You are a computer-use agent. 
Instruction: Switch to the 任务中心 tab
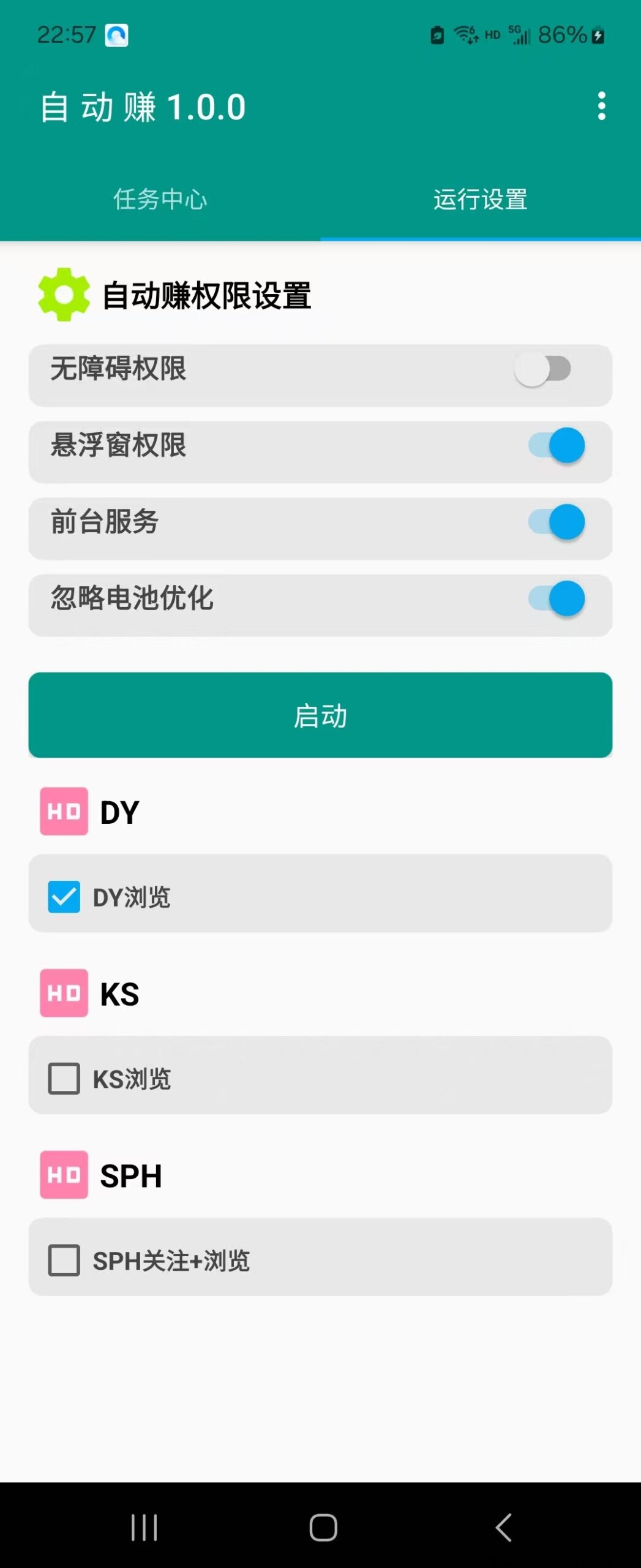pyautogui.click(x=160, y=199)
